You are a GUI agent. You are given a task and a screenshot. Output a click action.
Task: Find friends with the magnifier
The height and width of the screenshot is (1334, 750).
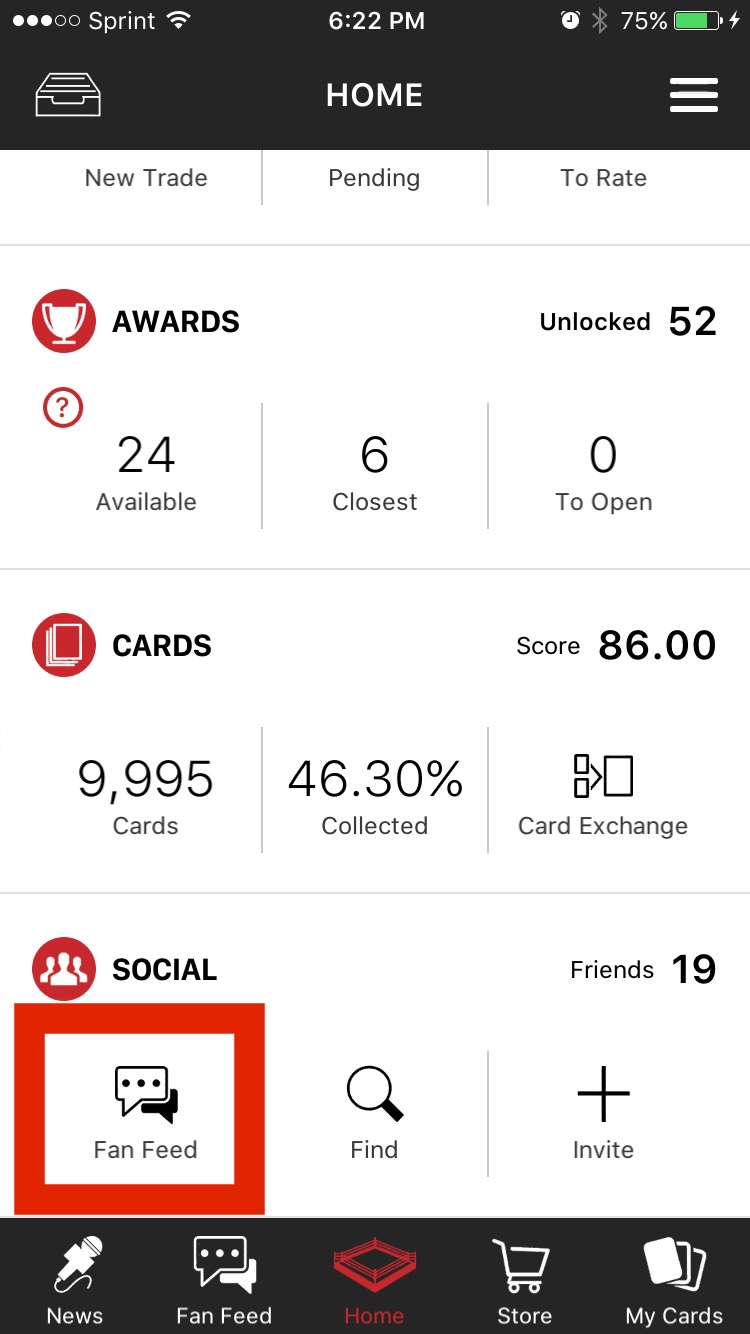click(x=374, y=1112)
